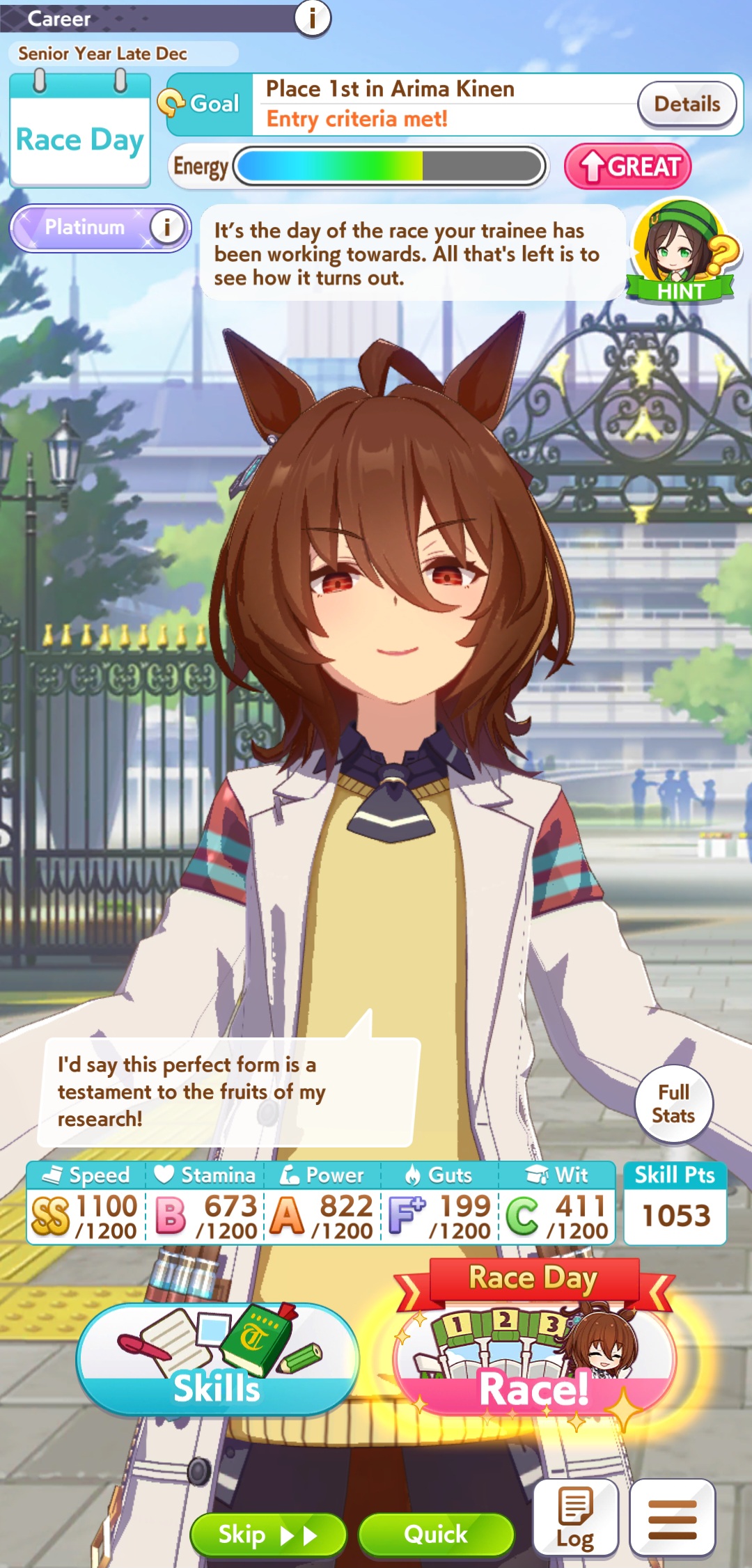Open the Platinum rank info

click(167, 227)
